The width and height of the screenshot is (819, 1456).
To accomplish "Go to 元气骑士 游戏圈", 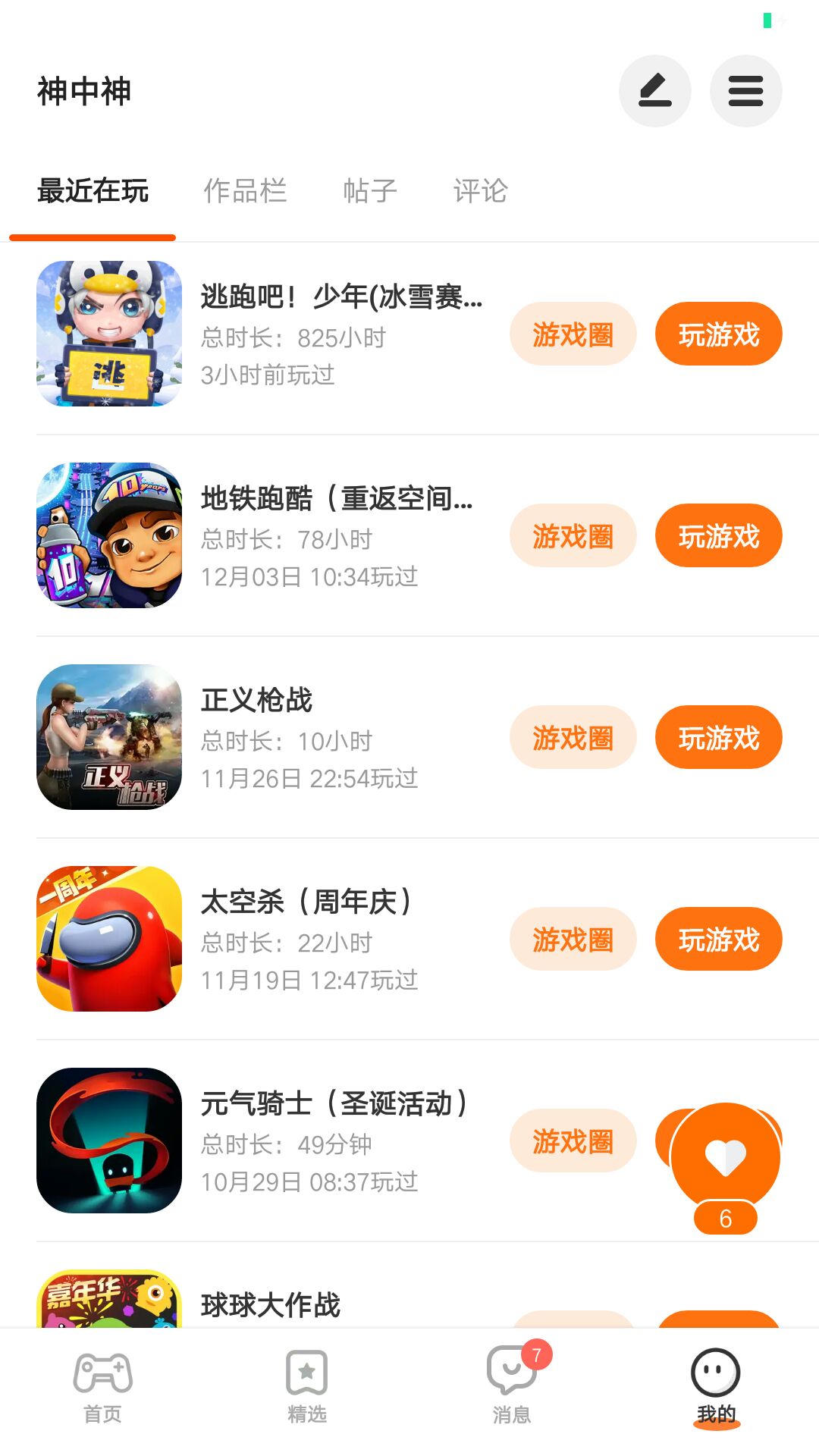I will [573, 1141].
